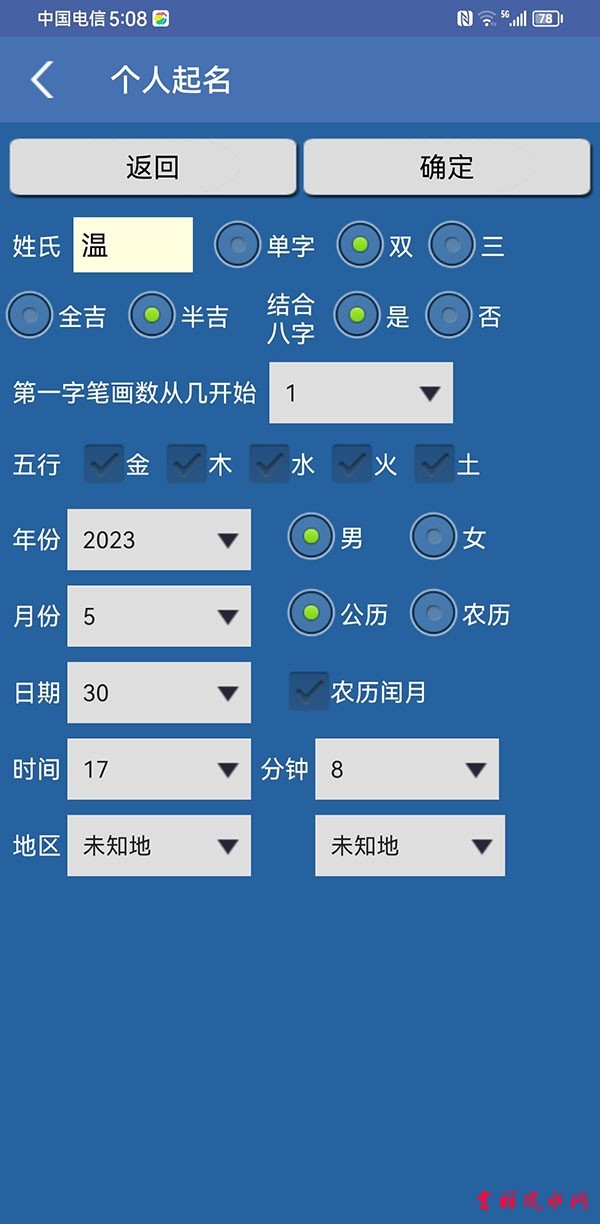Expand the 分钟 minute dropdown
600x1224 pixels.
pyautogui.click(x=407, y=769)
